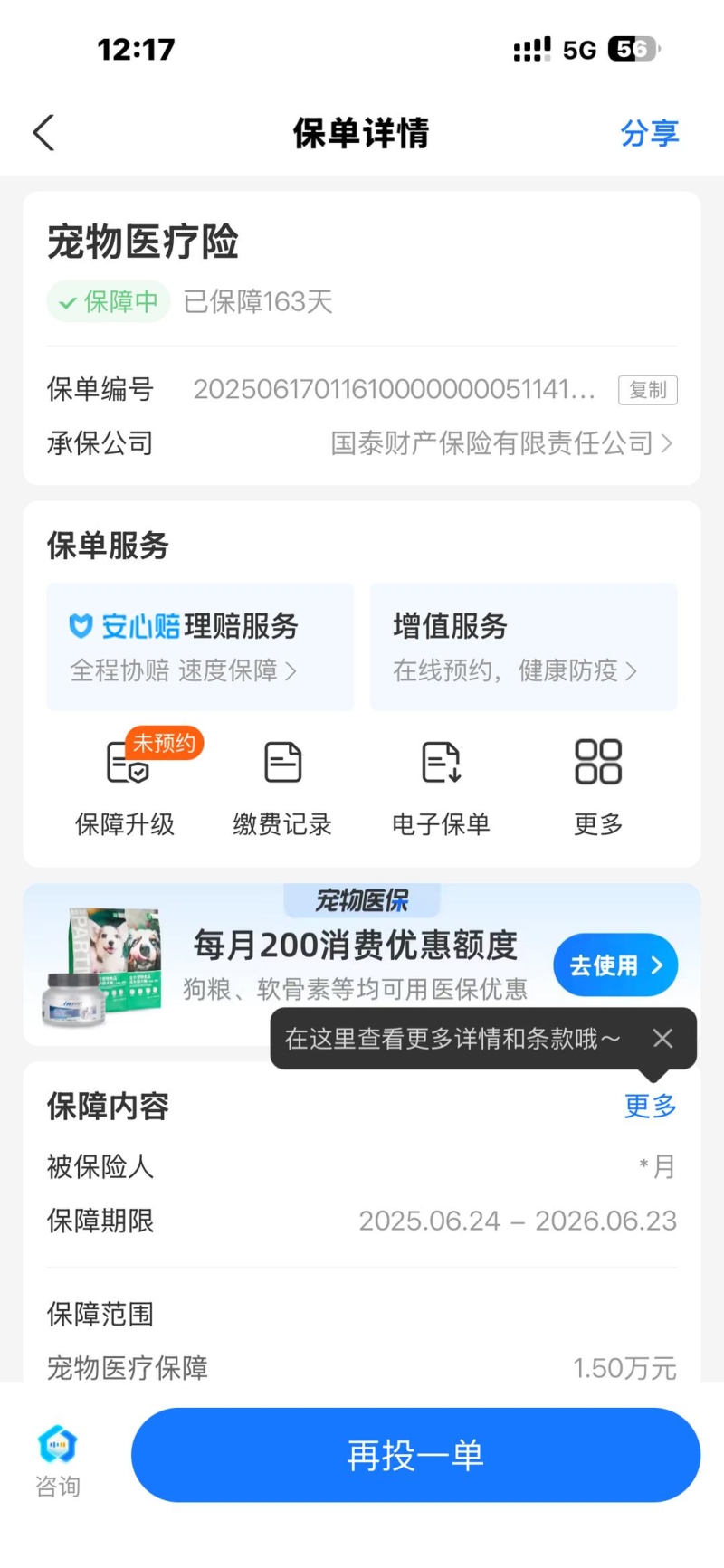
Task: Open 咨询 customer service
Action: (x=58, y=1459)
